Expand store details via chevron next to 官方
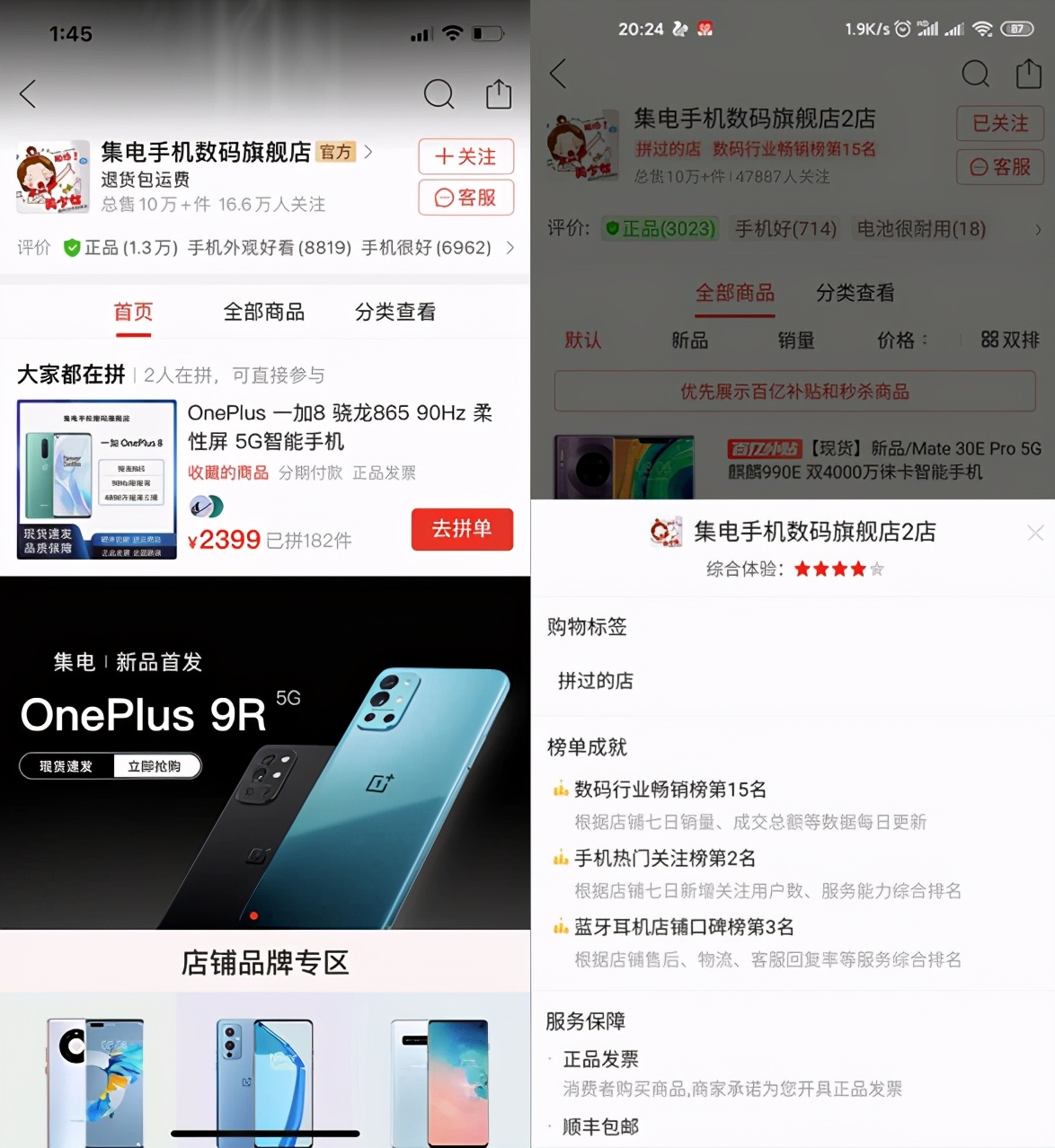 click(368, 153)
